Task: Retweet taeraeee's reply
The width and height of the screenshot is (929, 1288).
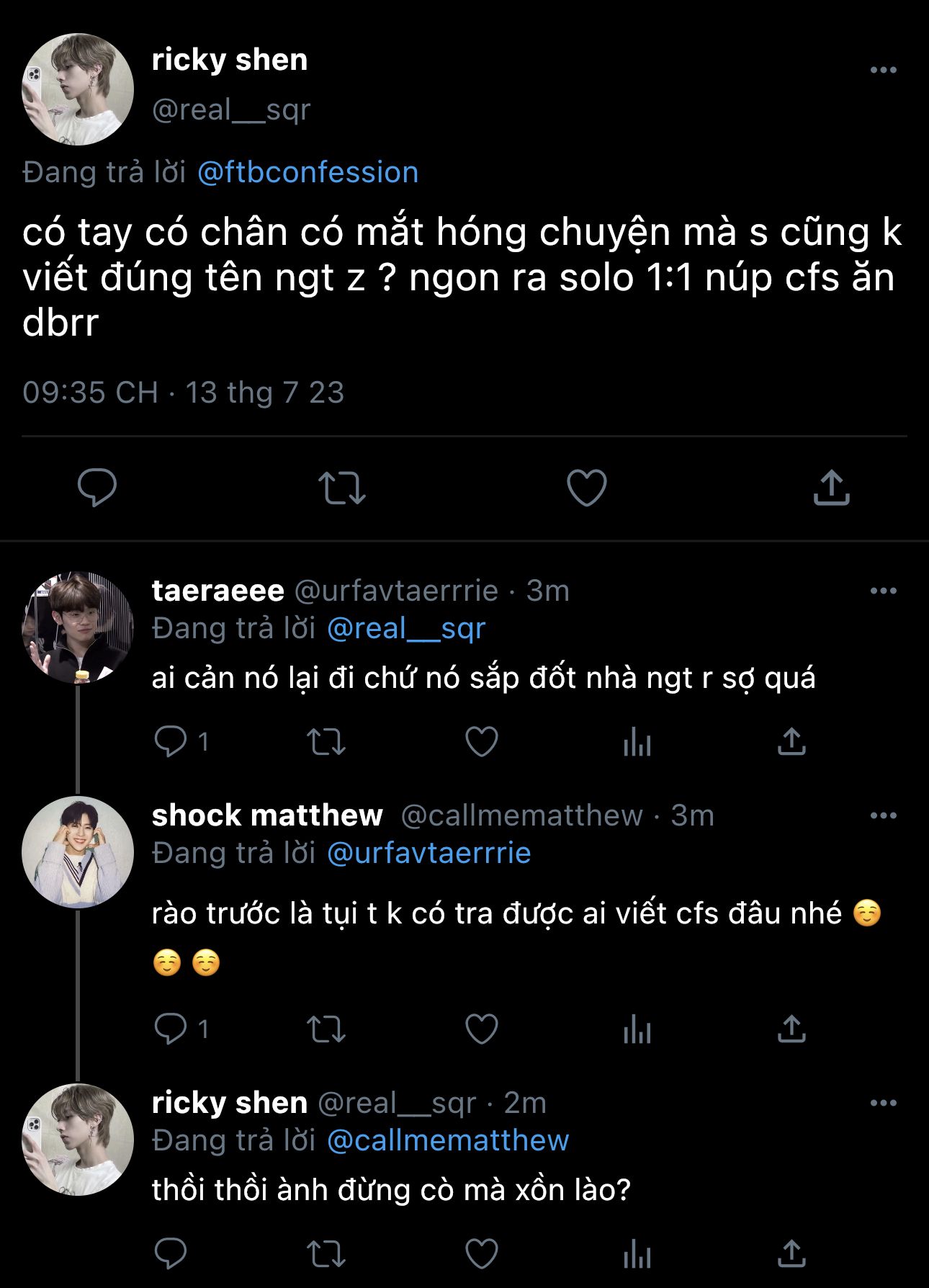Action: 326,741
